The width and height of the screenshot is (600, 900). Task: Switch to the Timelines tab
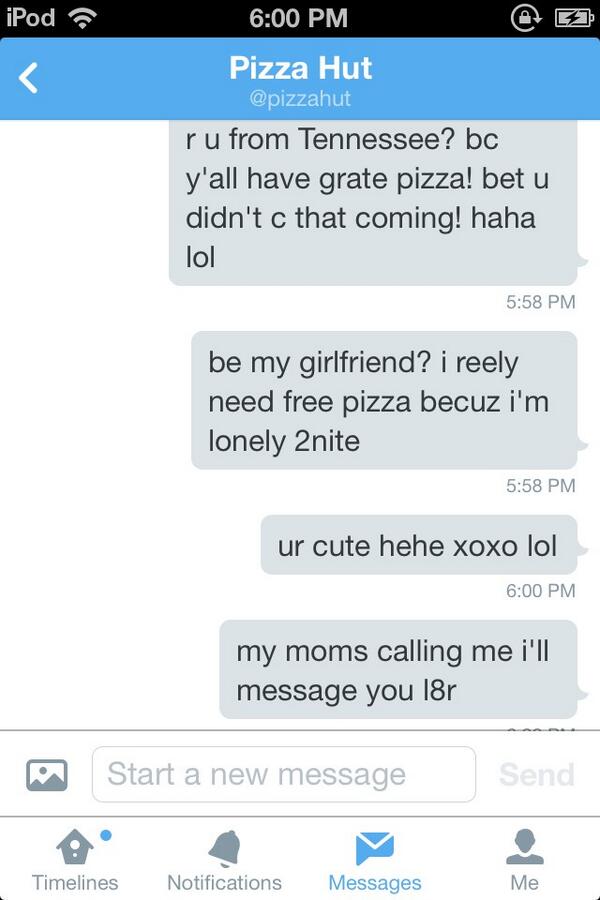tap(75, 860)
